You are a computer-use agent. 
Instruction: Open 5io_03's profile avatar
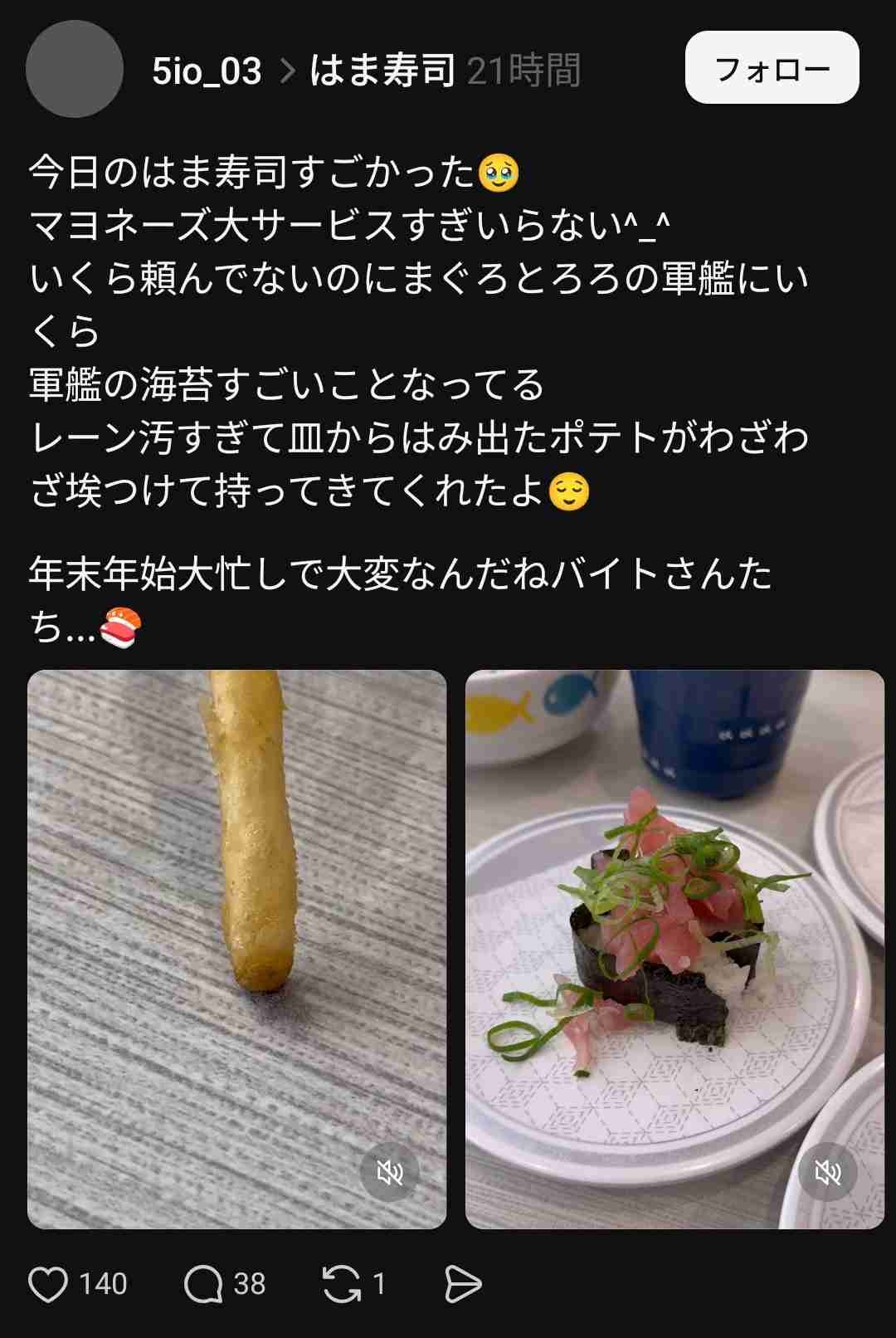[x=75, y=69]
